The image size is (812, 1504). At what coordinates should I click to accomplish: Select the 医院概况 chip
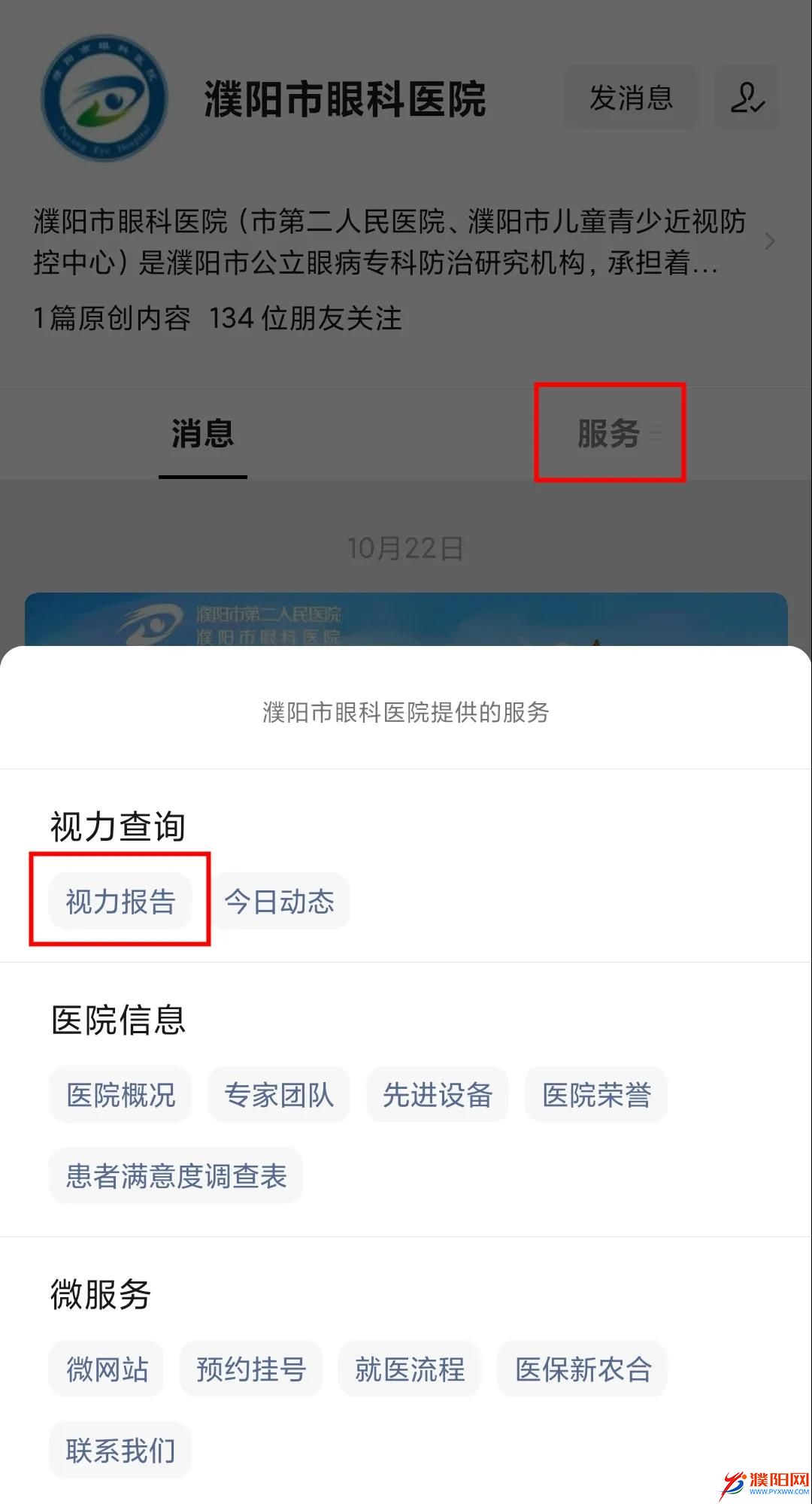point(120,1094)
